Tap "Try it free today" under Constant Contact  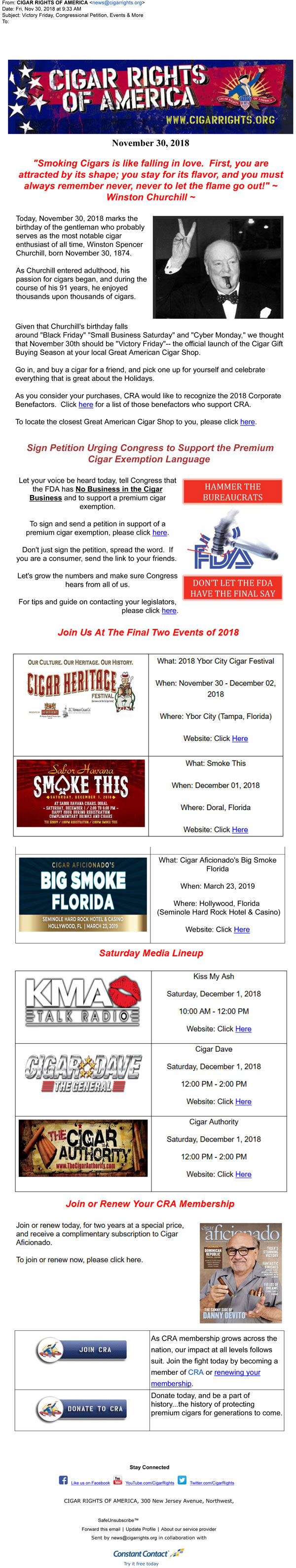pyautogui.click(x=141, y=1563)
